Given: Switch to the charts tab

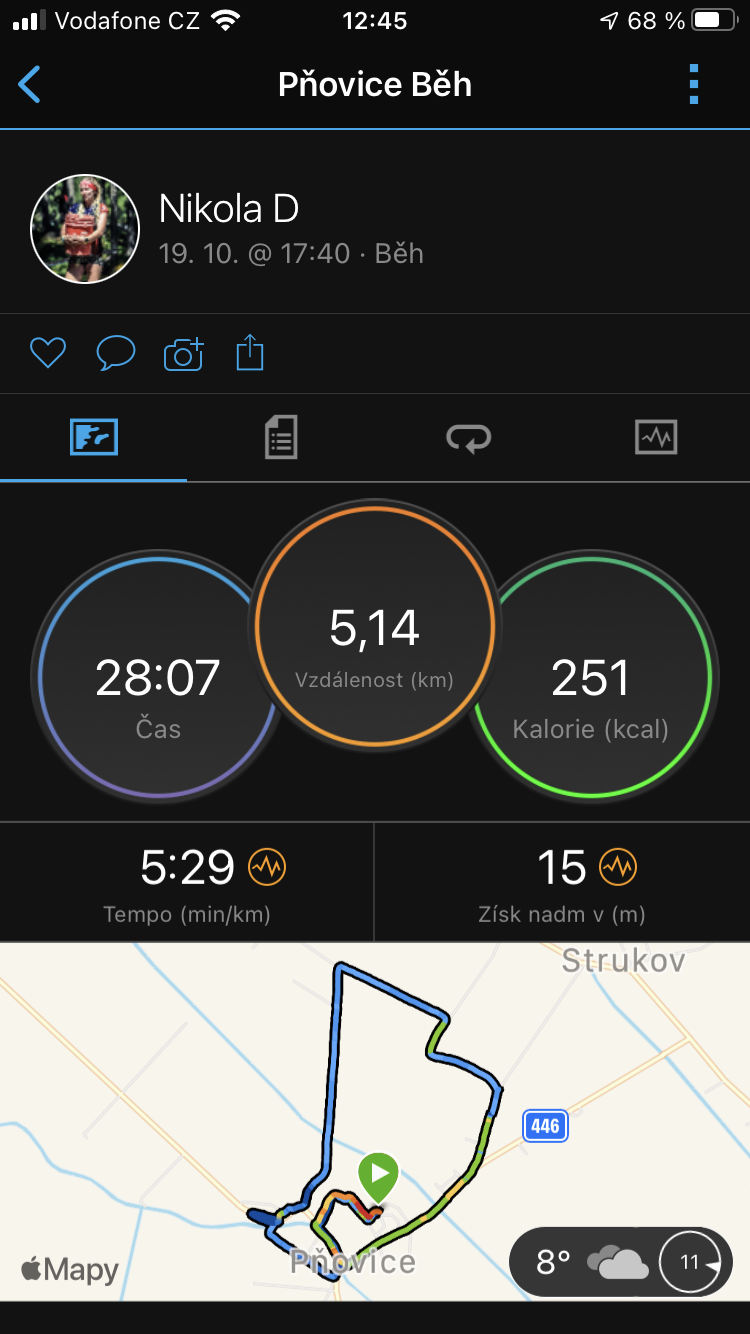Looking at the screenshot, I should [656, 438].
